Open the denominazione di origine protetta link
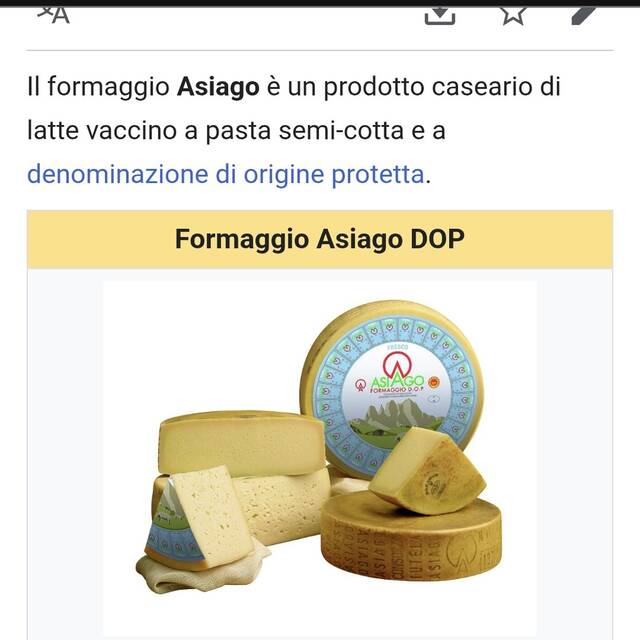The image size is (640, 640). point(226,174)
